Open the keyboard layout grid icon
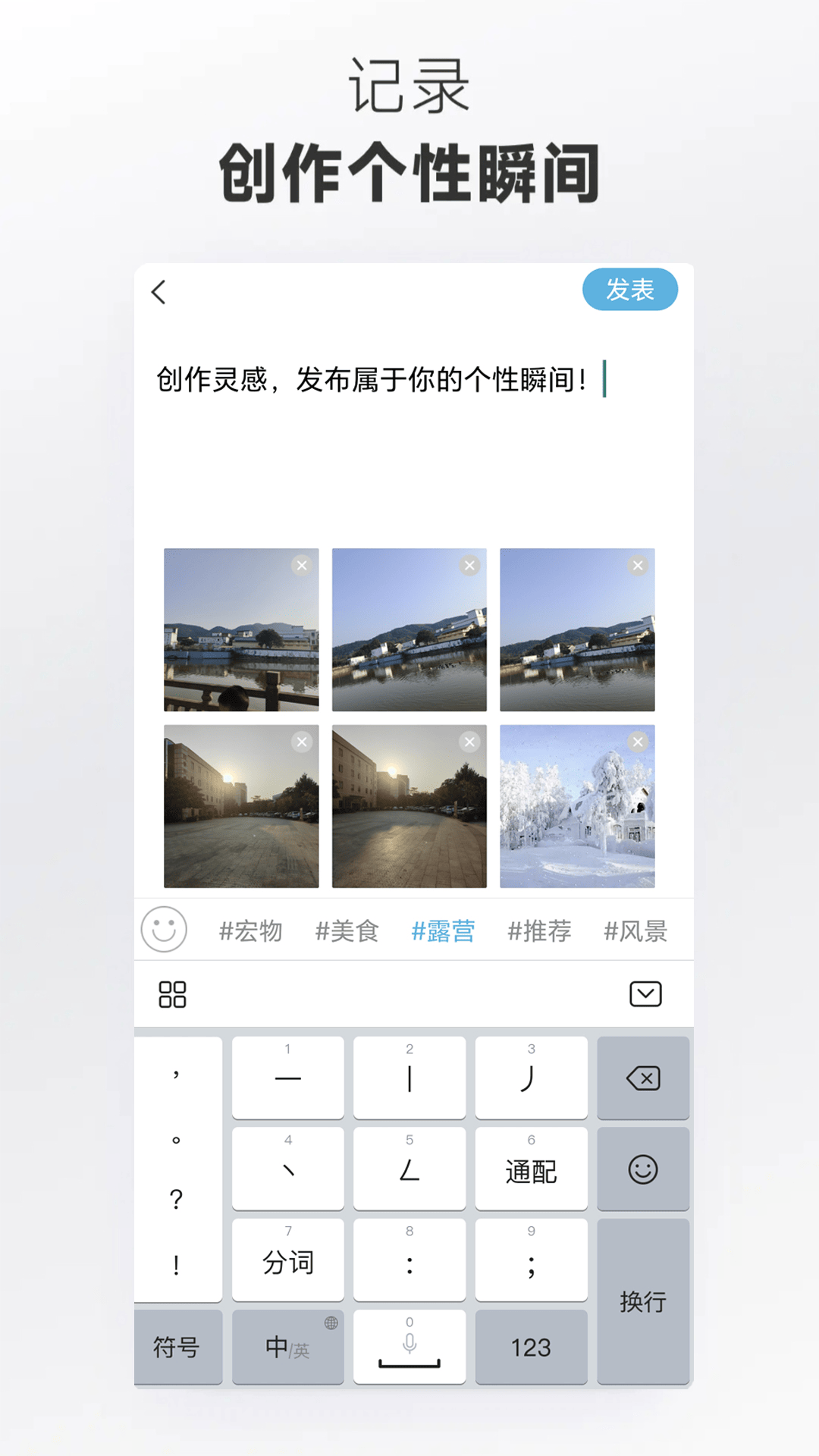The height and width of the screenshot is (1456, 819). point(173,993)
